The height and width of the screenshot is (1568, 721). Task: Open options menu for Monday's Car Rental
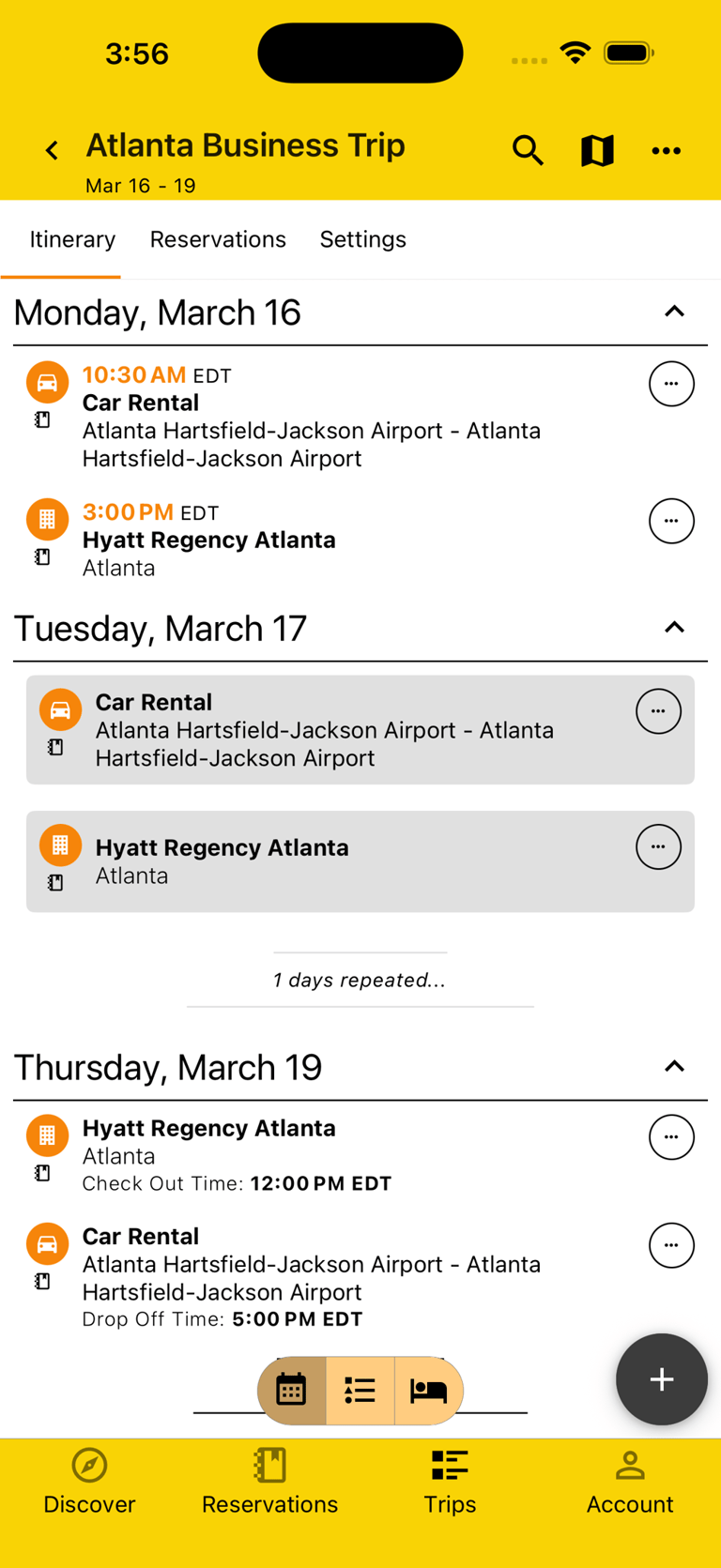click(x=671, y=383)
